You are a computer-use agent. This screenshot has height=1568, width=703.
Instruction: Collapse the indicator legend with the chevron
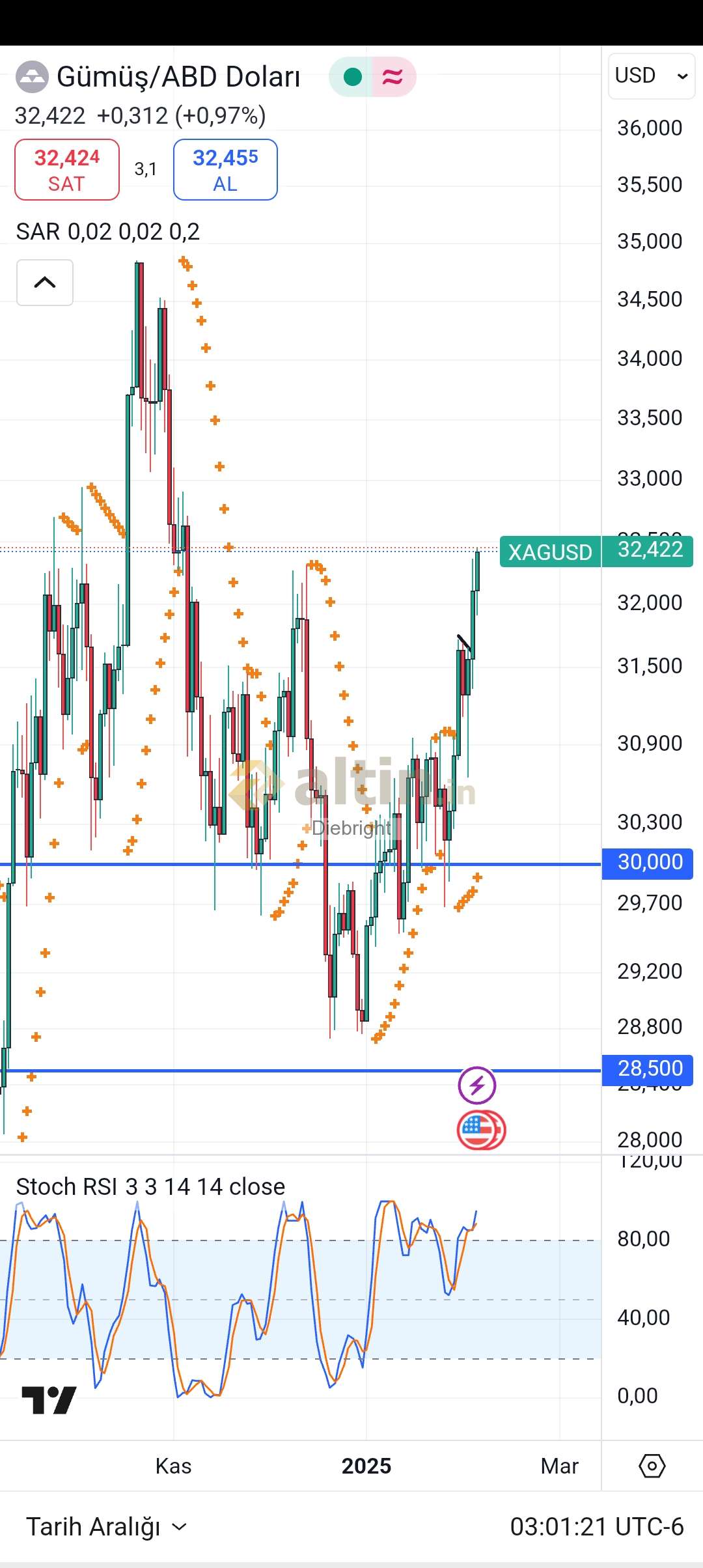(45, 283)
